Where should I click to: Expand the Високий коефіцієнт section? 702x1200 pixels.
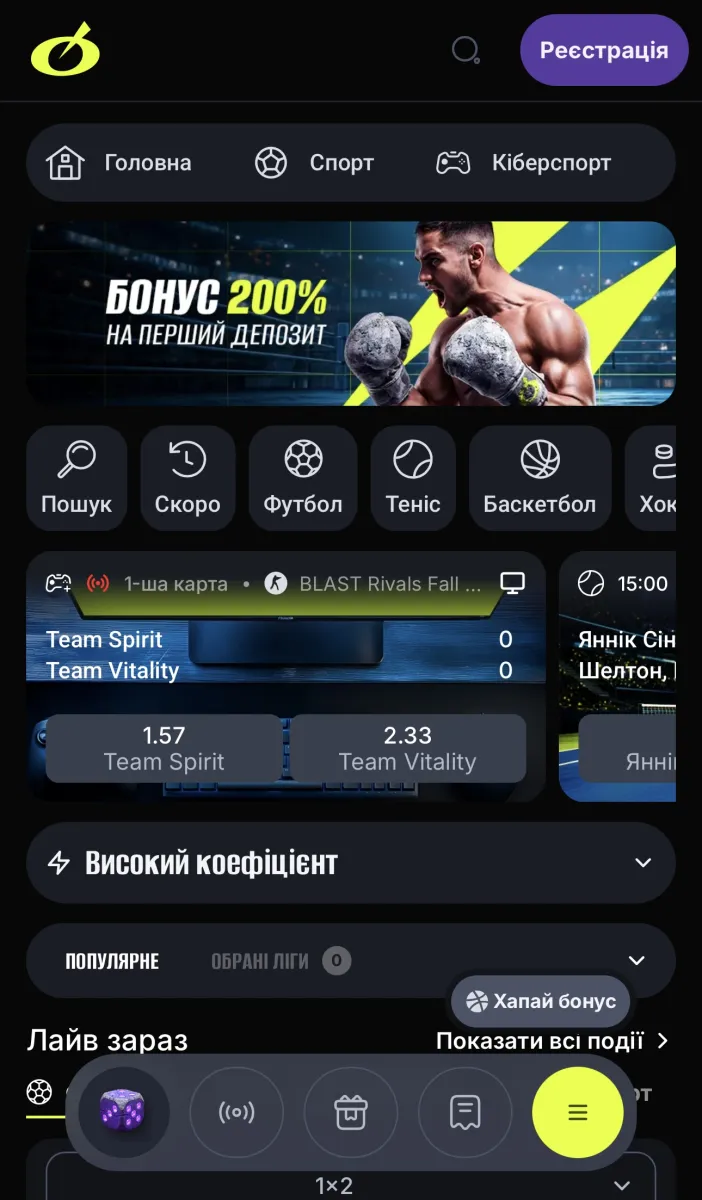tap(350, 862)
